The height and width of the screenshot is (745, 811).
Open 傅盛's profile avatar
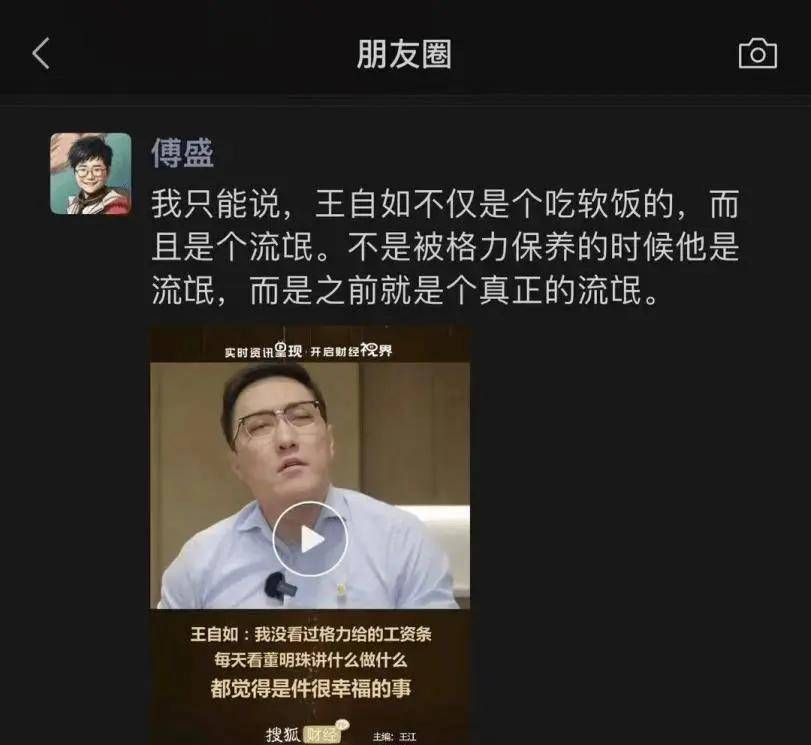click(91, 174)
